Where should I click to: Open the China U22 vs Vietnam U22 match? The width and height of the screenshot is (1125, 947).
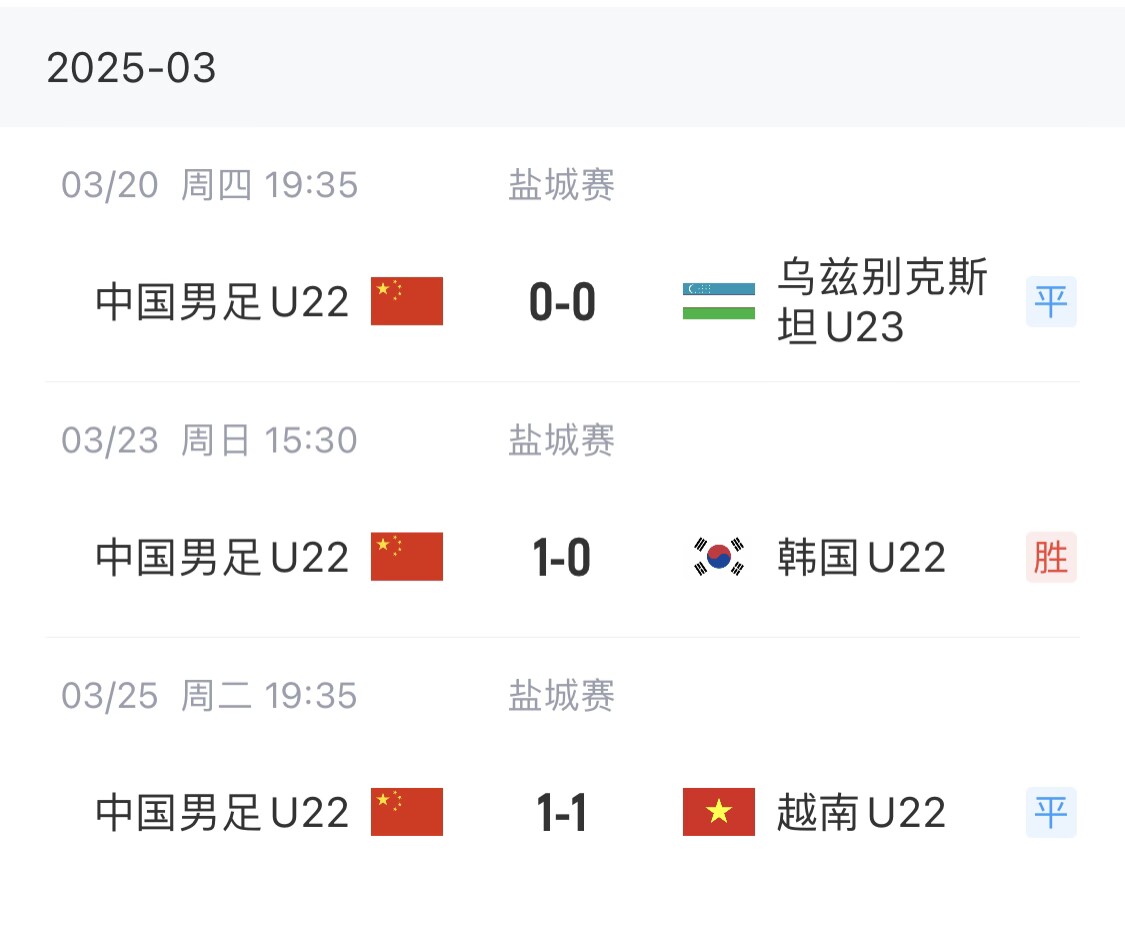(562, 812)
